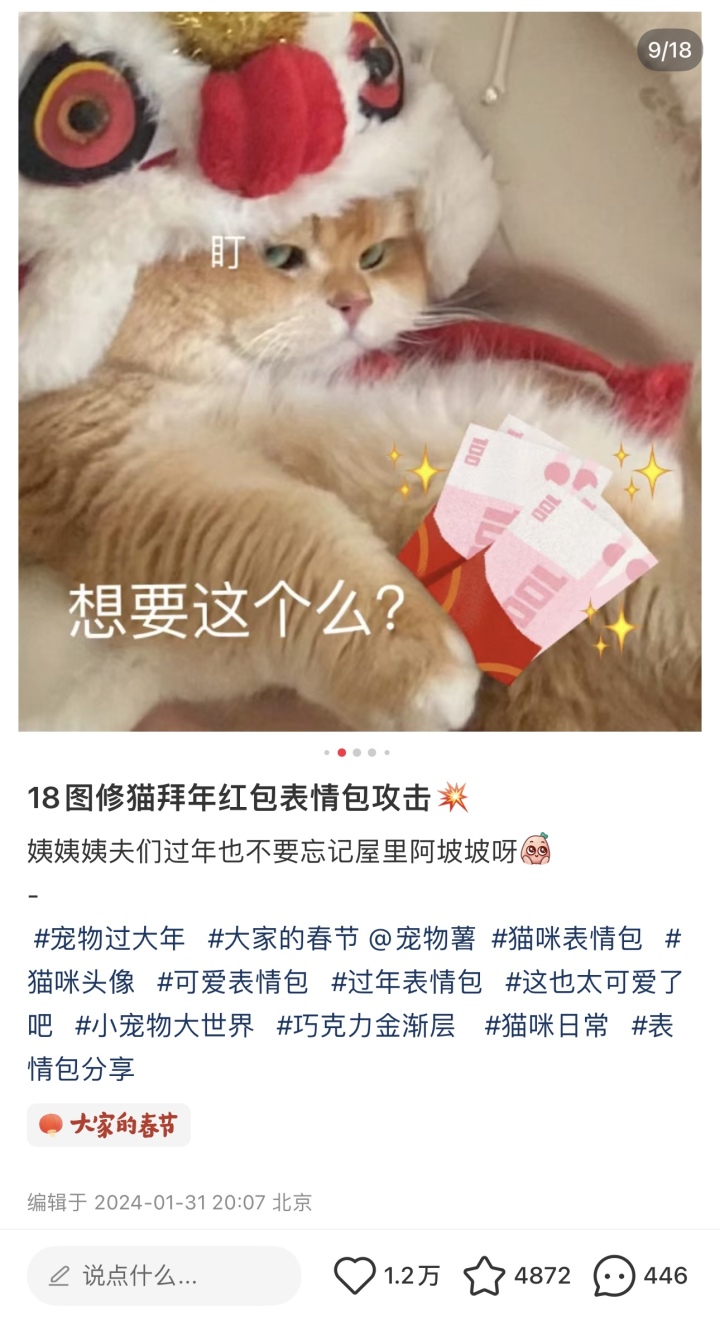View the lion-hat cat image full screen

click(x=360, y=370)
